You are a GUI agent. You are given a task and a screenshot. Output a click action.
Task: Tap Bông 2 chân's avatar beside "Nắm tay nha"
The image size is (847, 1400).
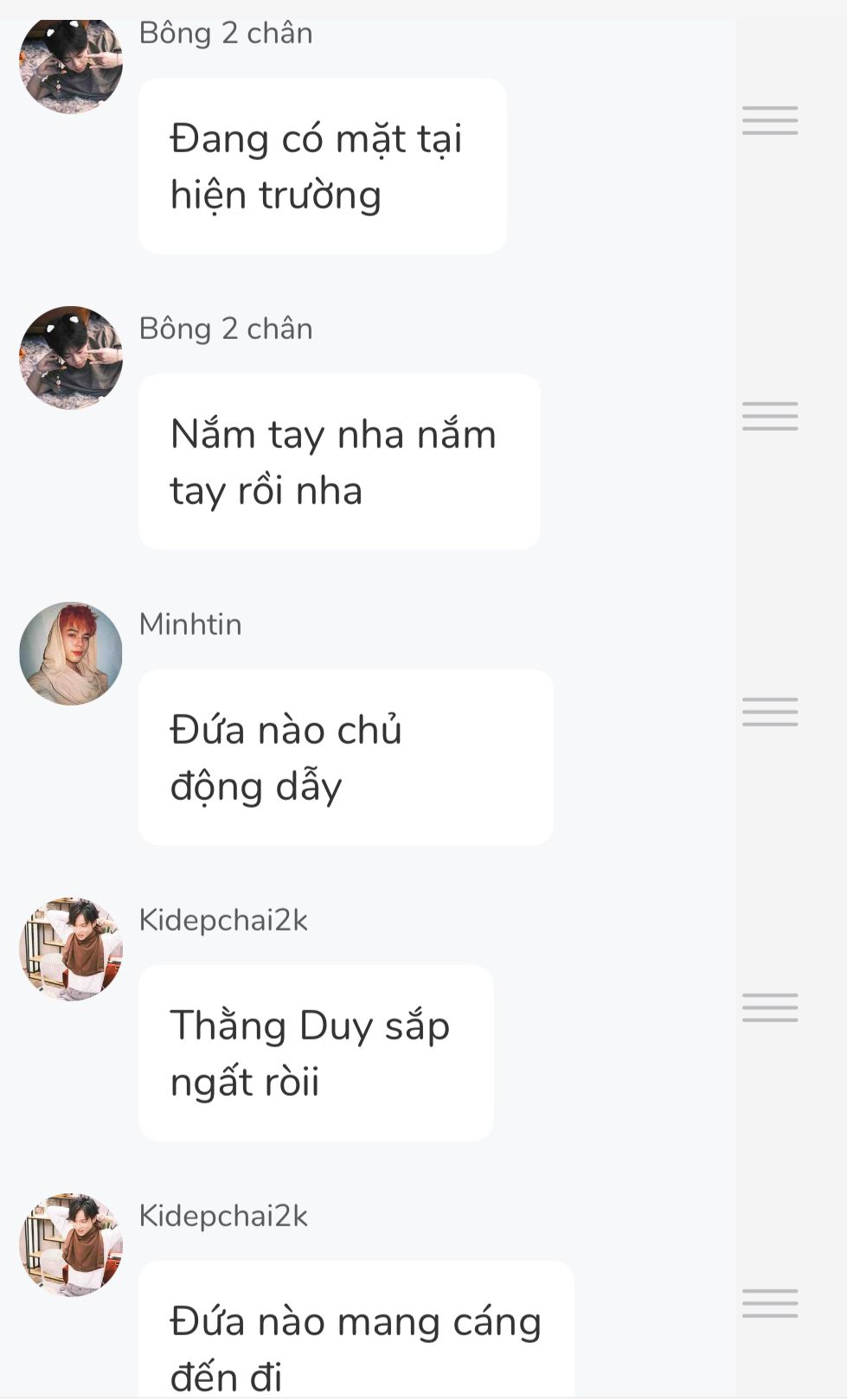click(71, 358)
